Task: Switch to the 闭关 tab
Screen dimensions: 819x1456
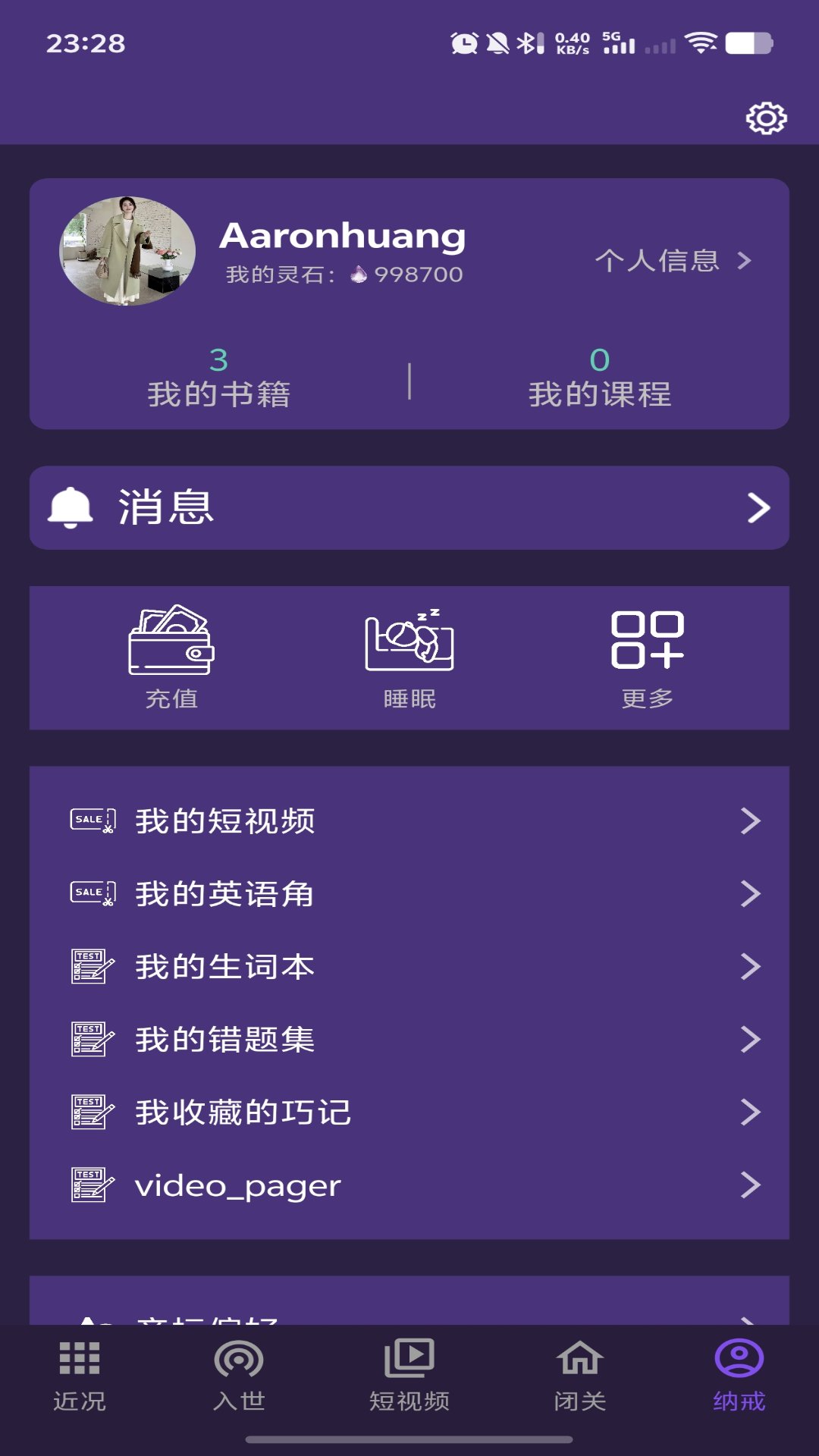Action: point(580,1376)
